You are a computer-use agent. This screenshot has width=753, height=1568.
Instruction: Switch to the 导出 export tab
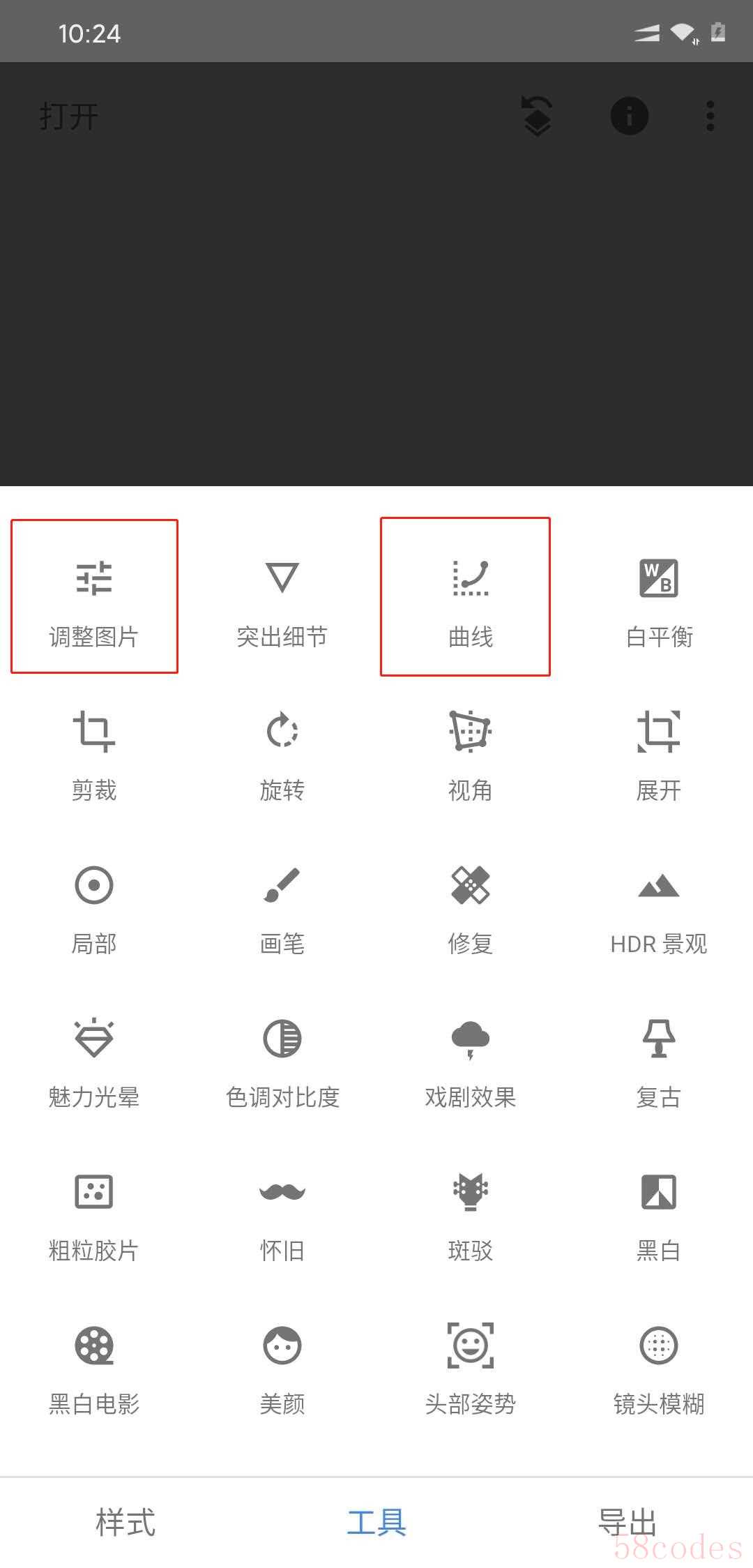pos(627,1522)
